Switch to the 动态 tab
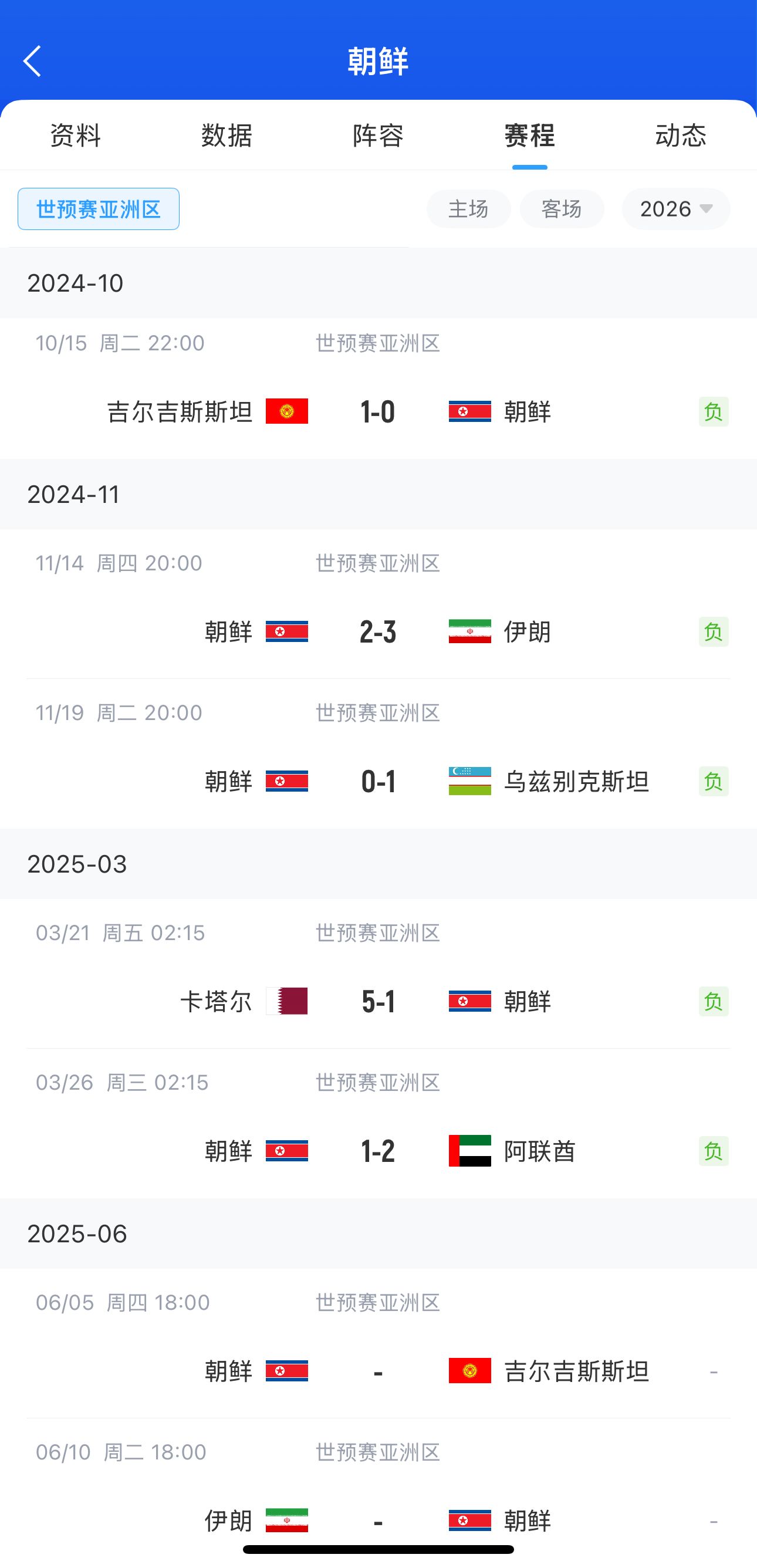The width and height of the screenshot is (757, 1568). [x=680, y=135]
